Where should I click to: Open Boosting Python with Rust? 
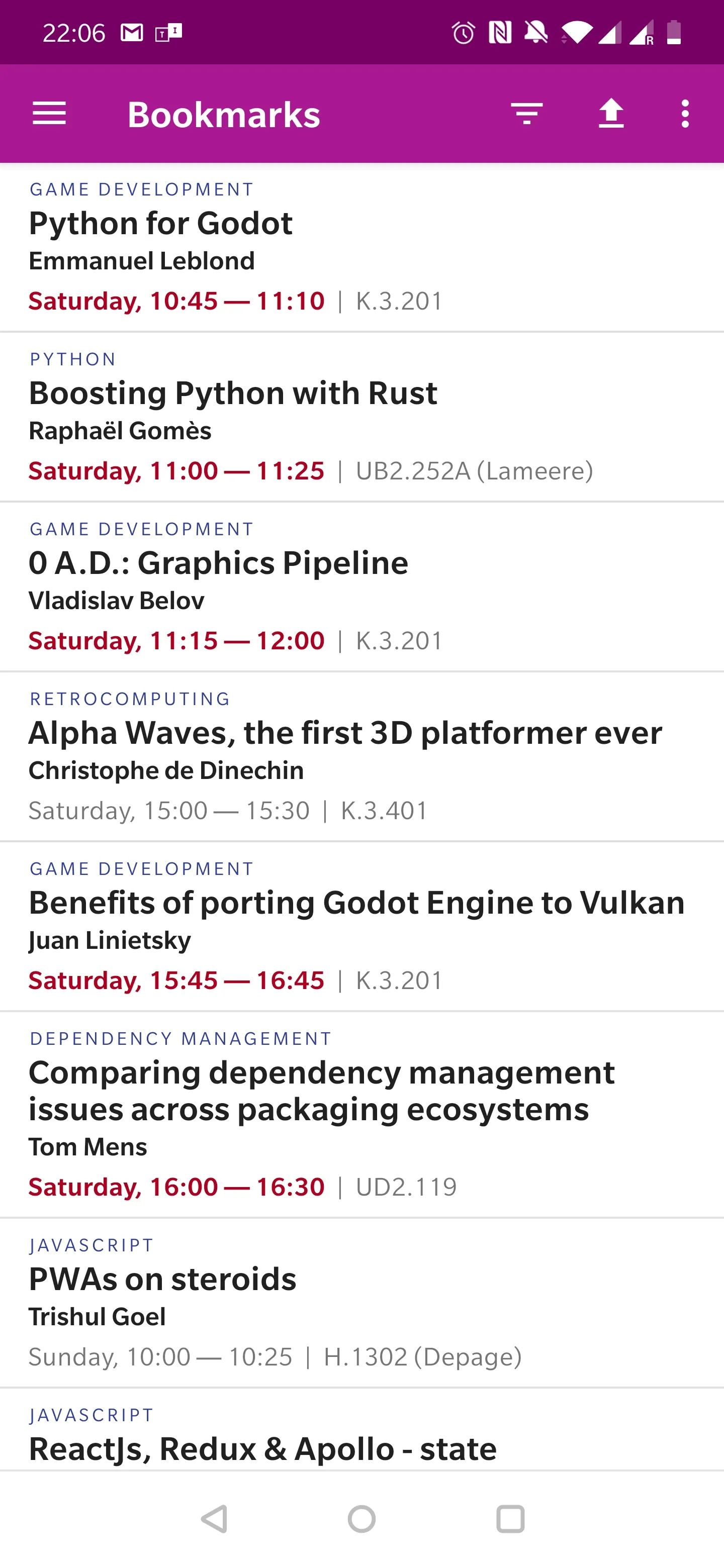pyautogui.click(x=361, y=418)
